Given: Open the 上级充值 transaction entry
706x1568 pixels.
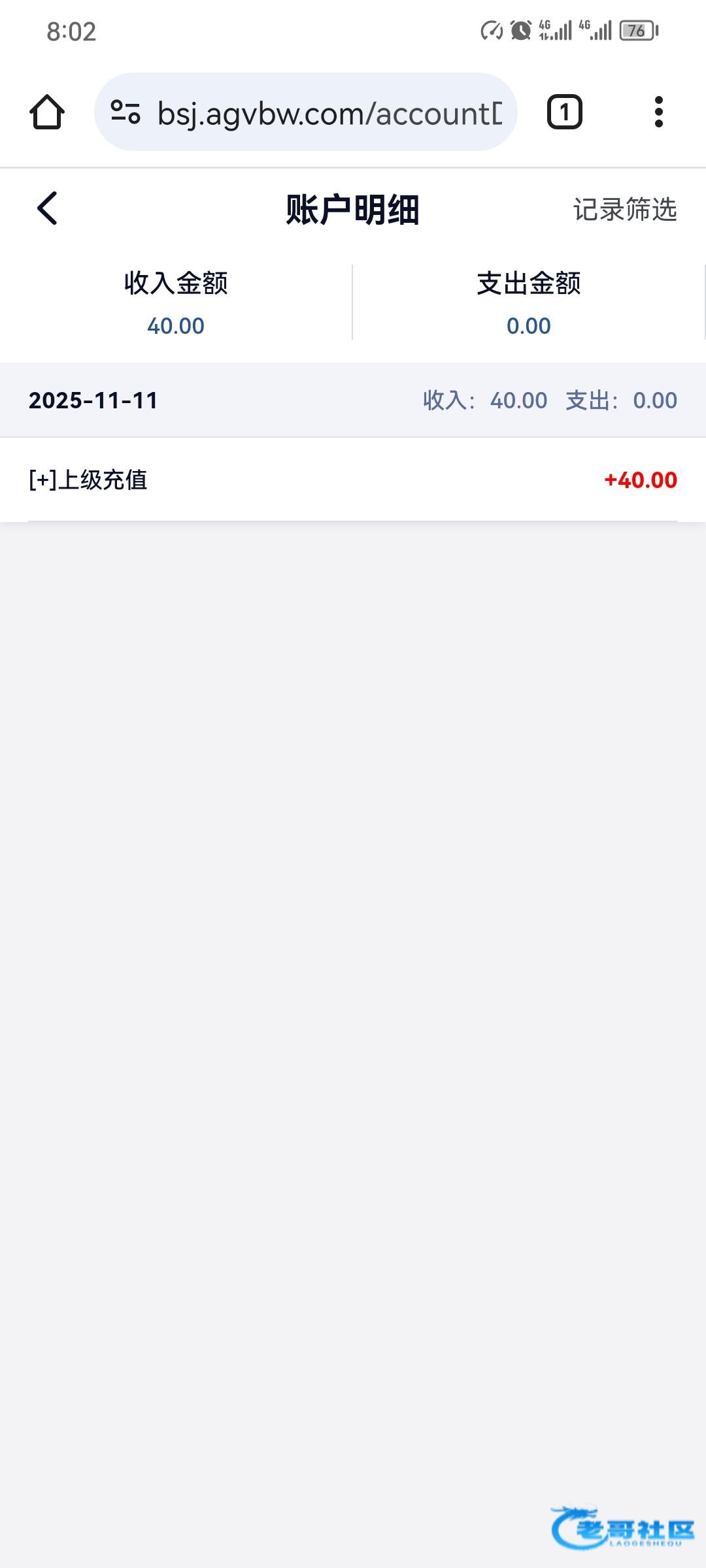Looking at the screenshot, I should [352, 480].
